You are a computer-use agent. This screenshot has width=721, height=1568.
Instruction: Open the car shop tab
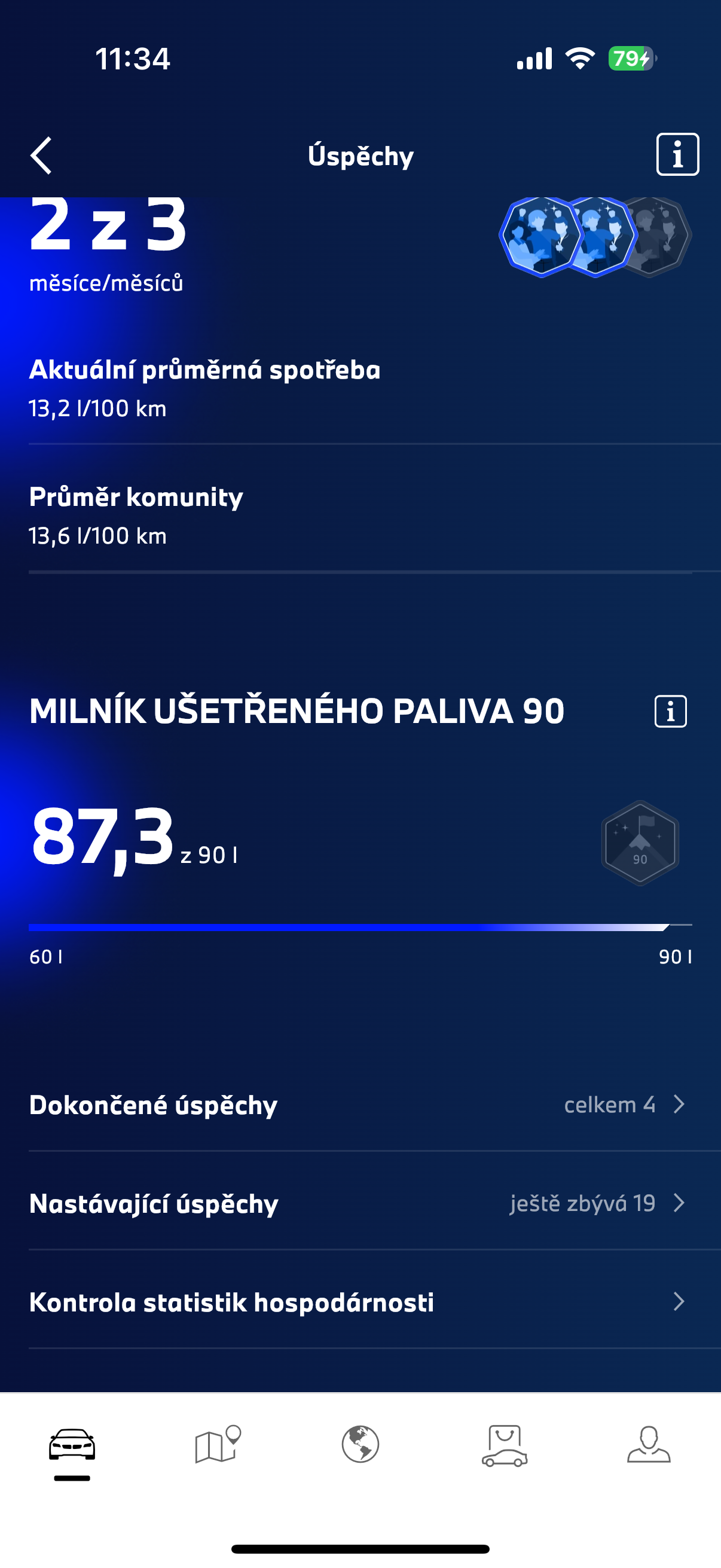click(x=505, y=1445)
